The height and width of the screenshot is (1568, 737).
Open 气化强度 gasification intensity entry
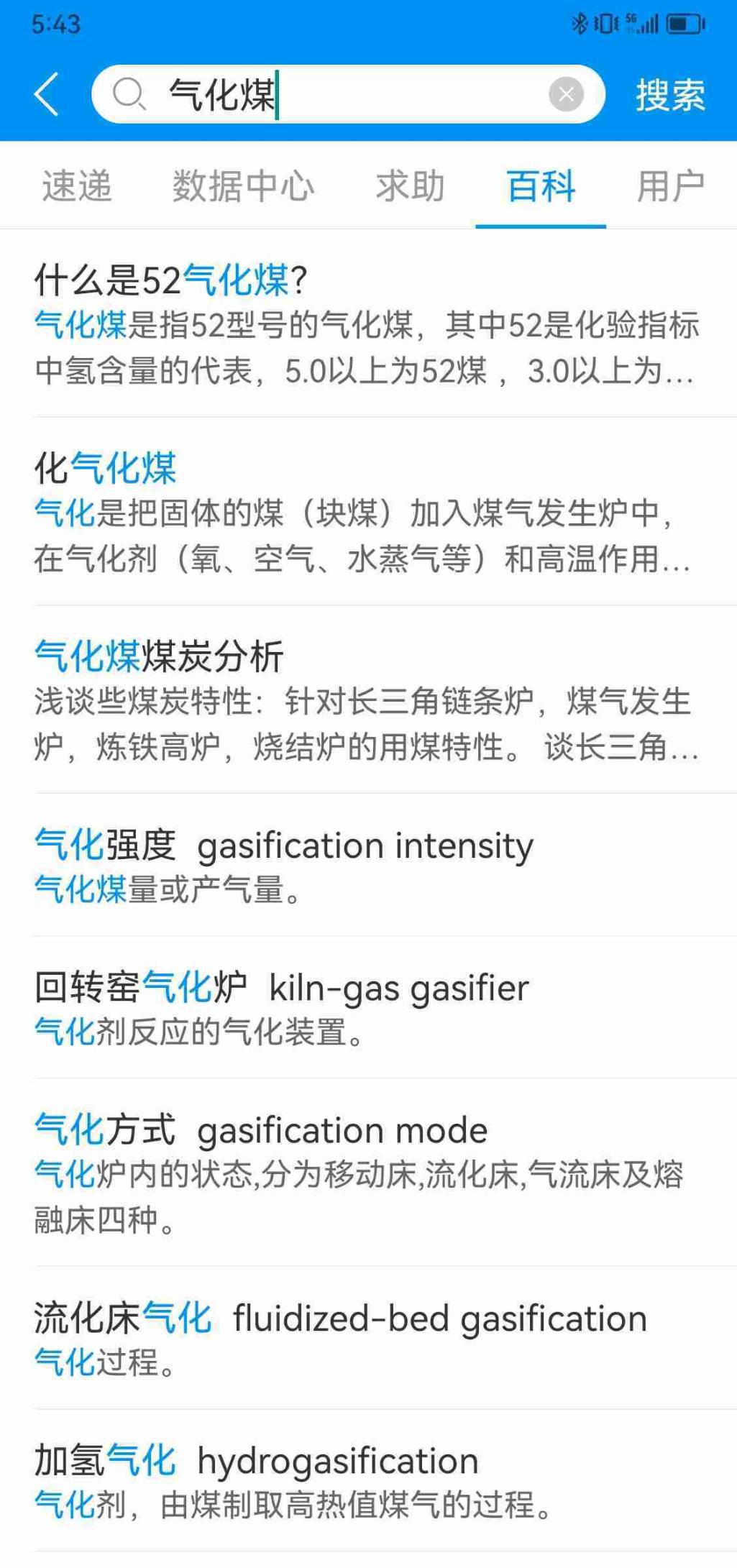[x=367, y=866]
